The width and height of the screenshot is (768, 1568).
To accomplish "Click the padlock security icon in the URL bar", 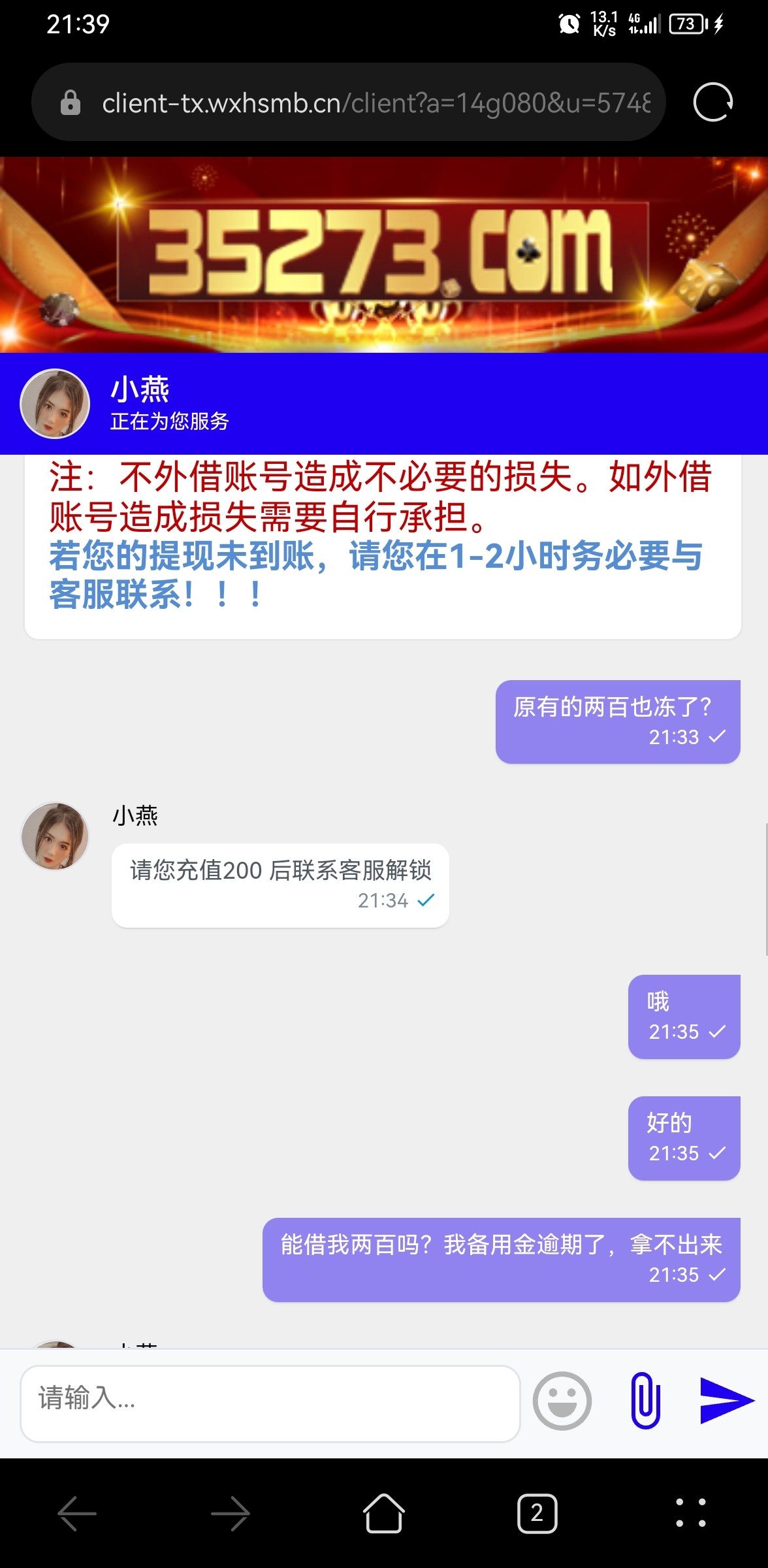I will [x=71, y=102].
